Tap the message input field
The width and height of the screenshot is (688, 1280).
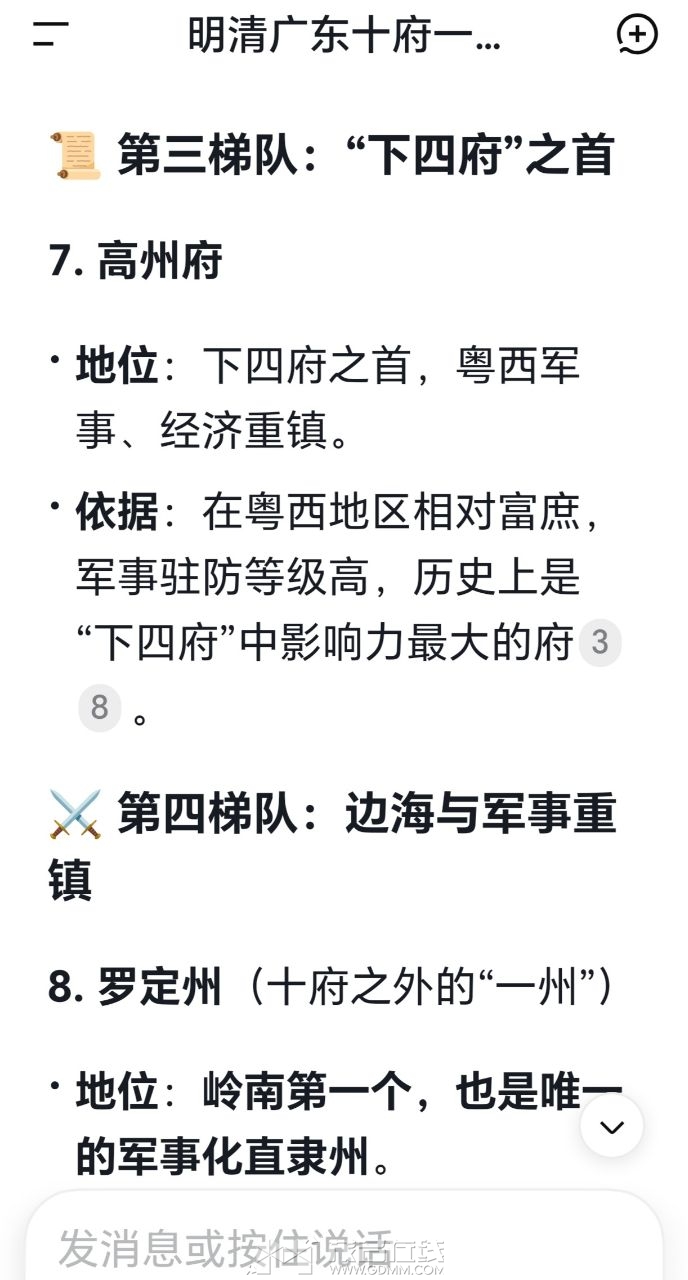point(300,1245)
